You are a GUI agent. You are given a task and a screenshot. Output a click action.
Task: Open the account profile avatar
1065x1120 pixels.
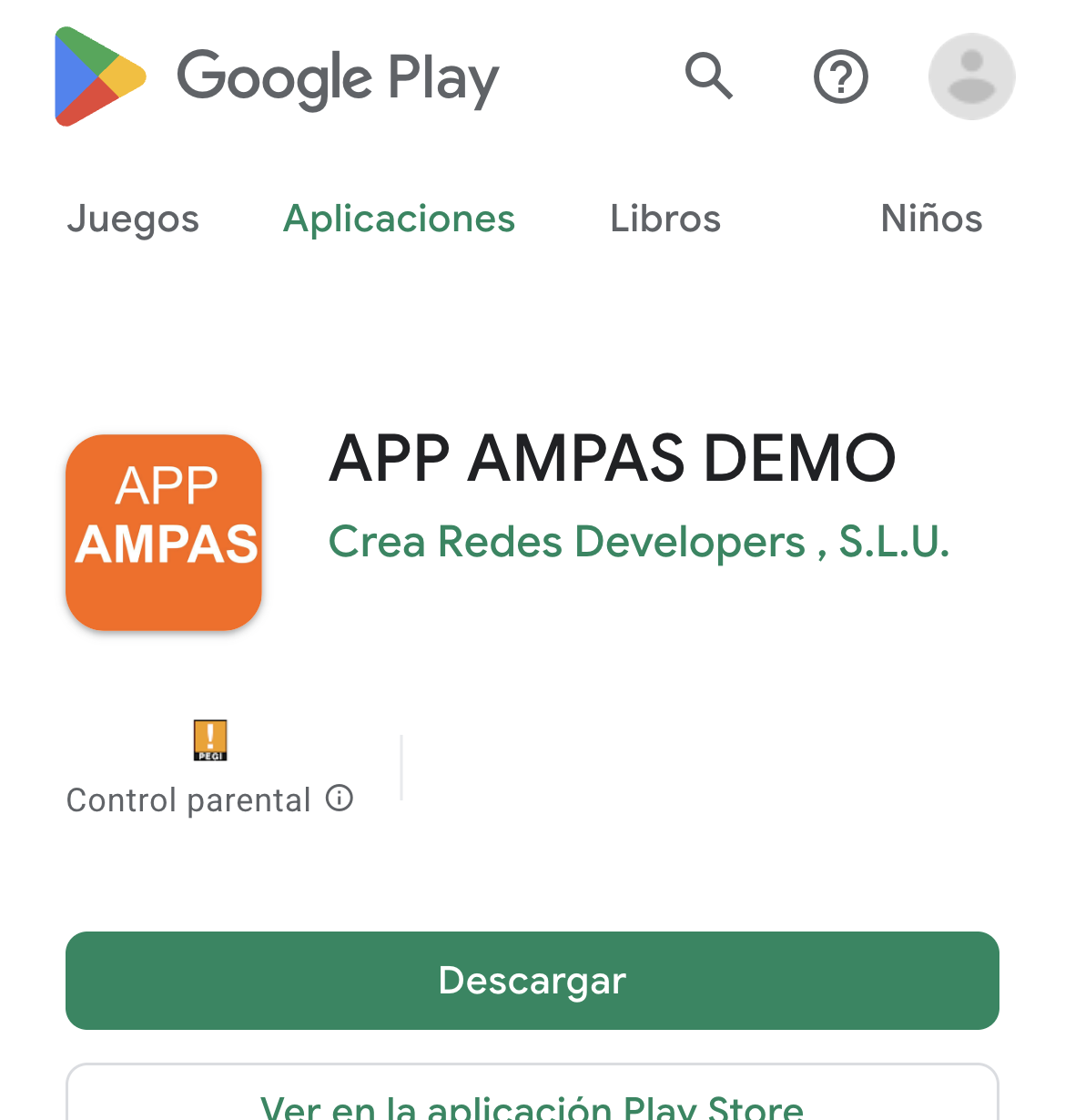point(971,76)
